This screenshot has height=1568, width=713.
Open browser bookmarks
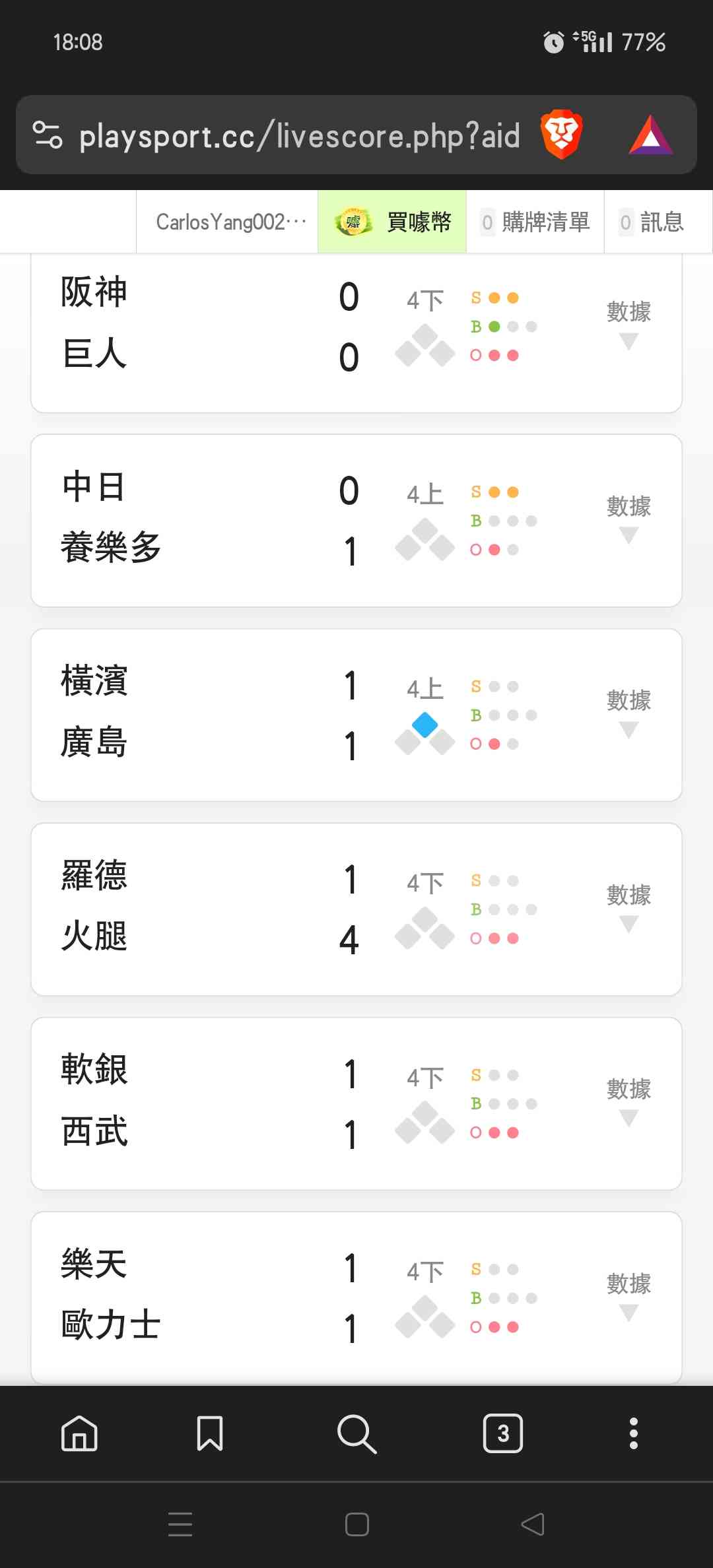tap(210, 1433)
